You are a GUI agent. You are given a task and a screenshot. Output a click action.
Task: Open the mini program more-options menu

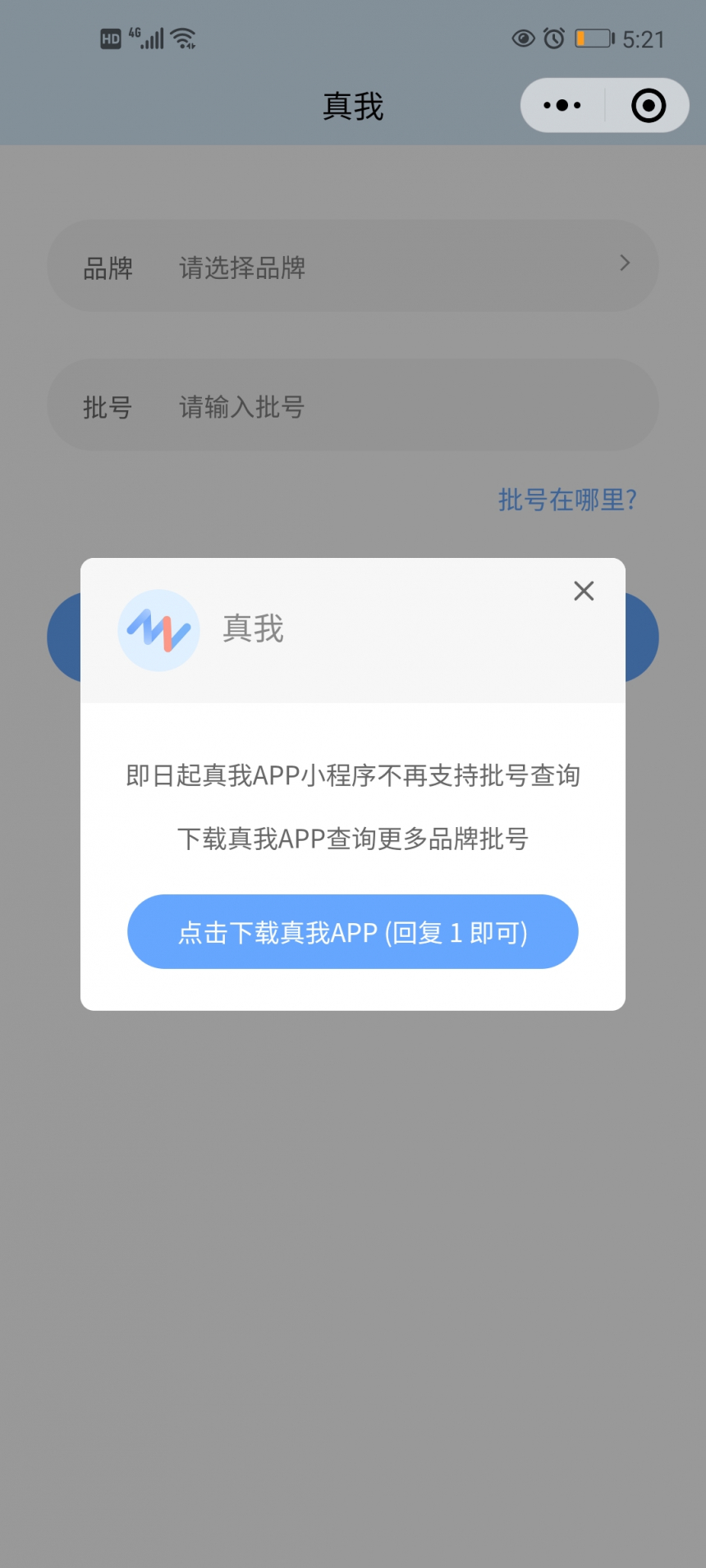562,106
